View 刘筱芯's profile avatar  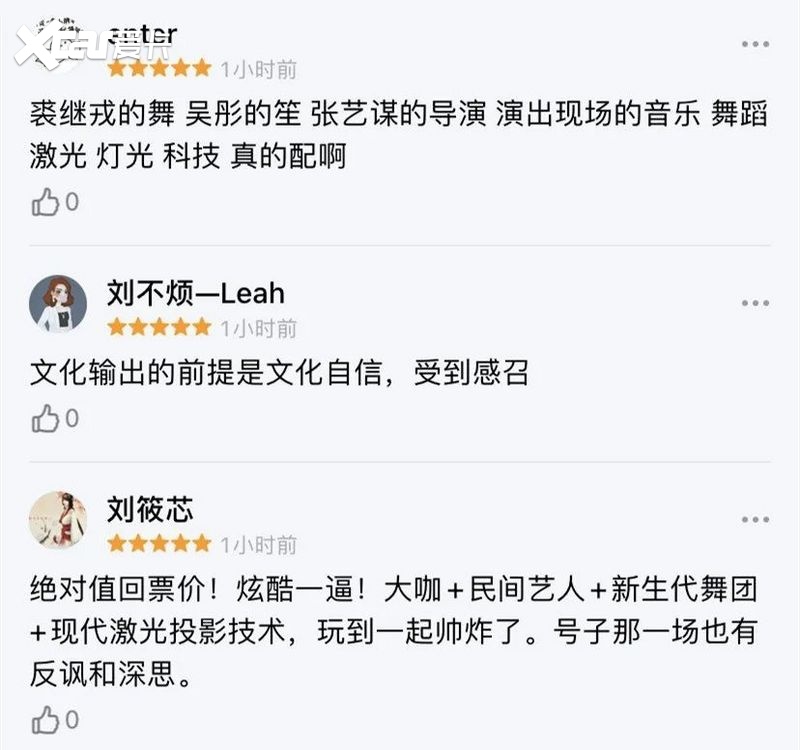click(58, 520)
